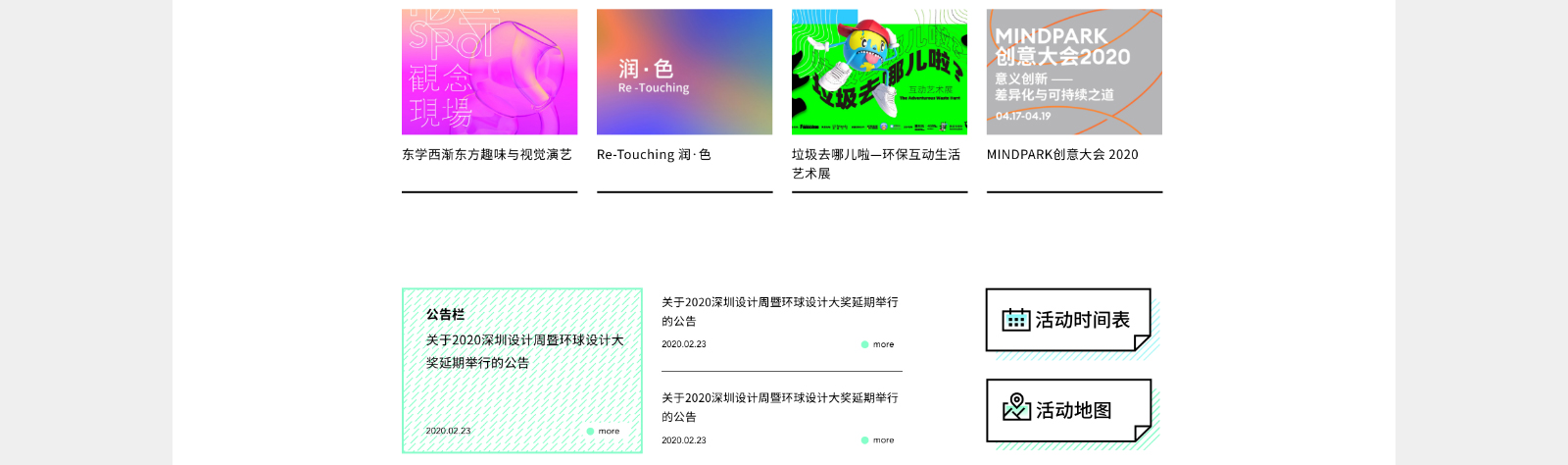Image resolution: width=1568 pixels, height=465 pixels.
Task: Open the 活动地图 map button
Action: 1068,410
